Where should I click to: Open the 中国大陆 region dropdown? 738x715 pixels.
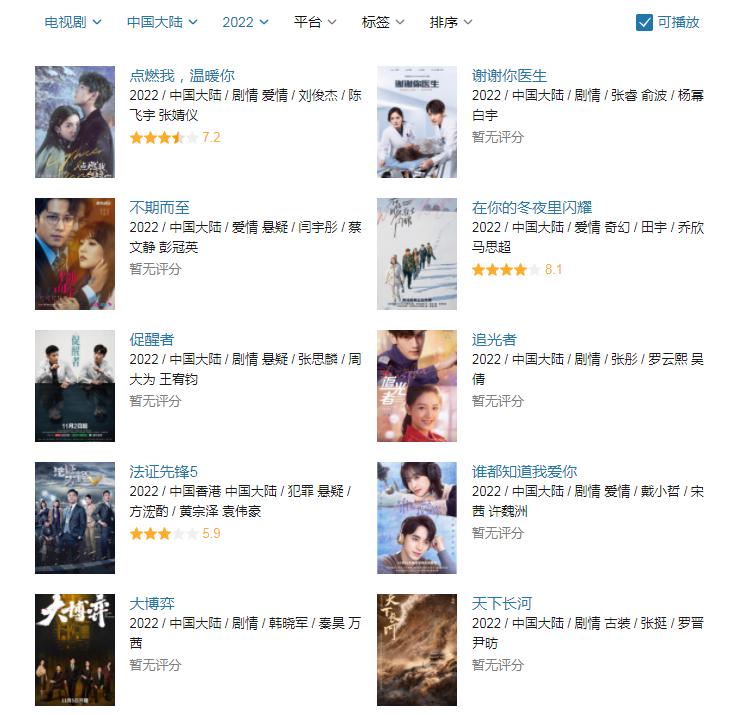point(162,22)
